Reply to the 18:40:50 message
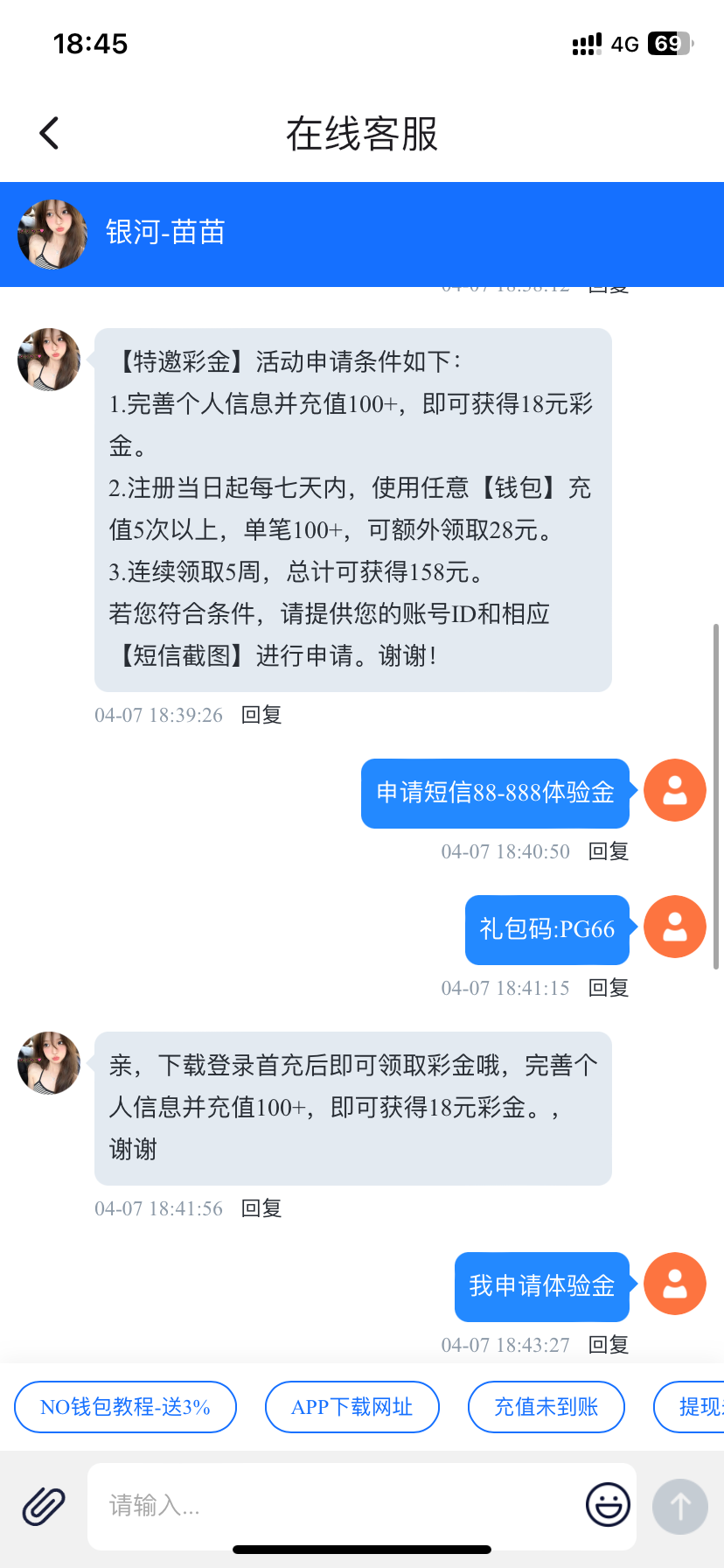 [609, 851]
